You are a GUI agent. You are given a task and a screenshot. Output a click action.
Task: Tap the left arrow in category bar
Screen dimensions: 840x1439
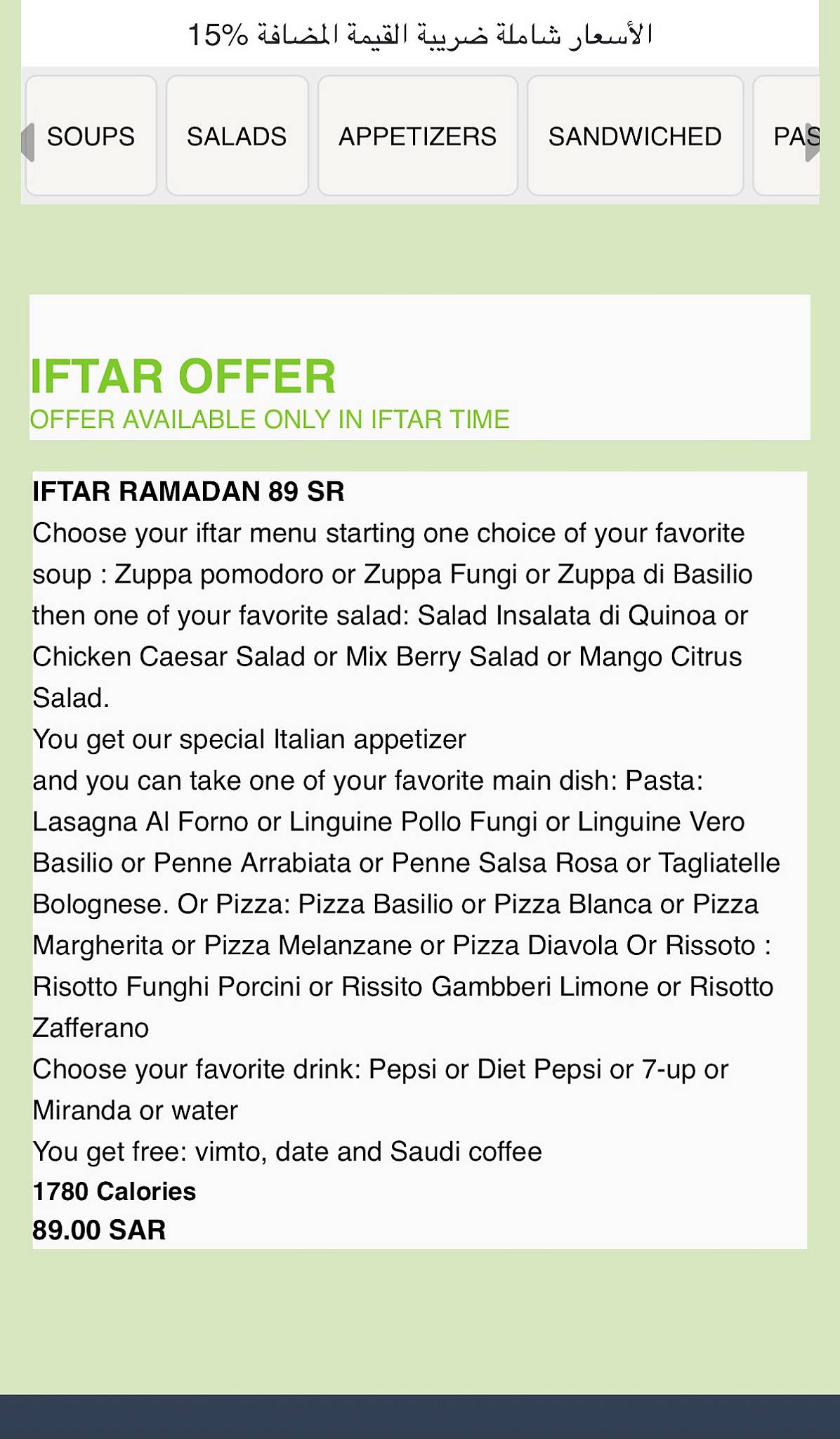coord(28,141)
